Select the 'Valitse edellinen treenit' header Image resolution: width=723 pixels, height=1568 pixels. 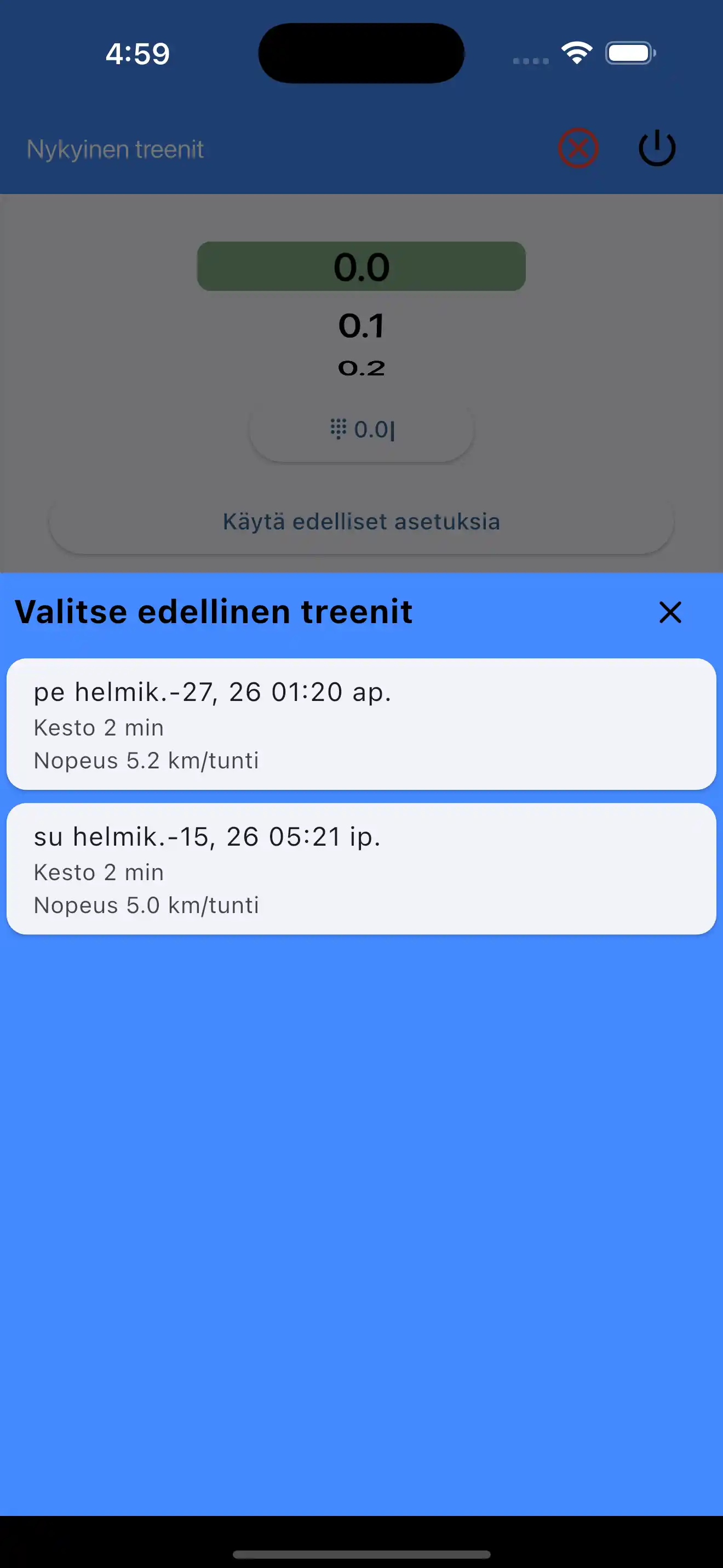click(214, 612)
